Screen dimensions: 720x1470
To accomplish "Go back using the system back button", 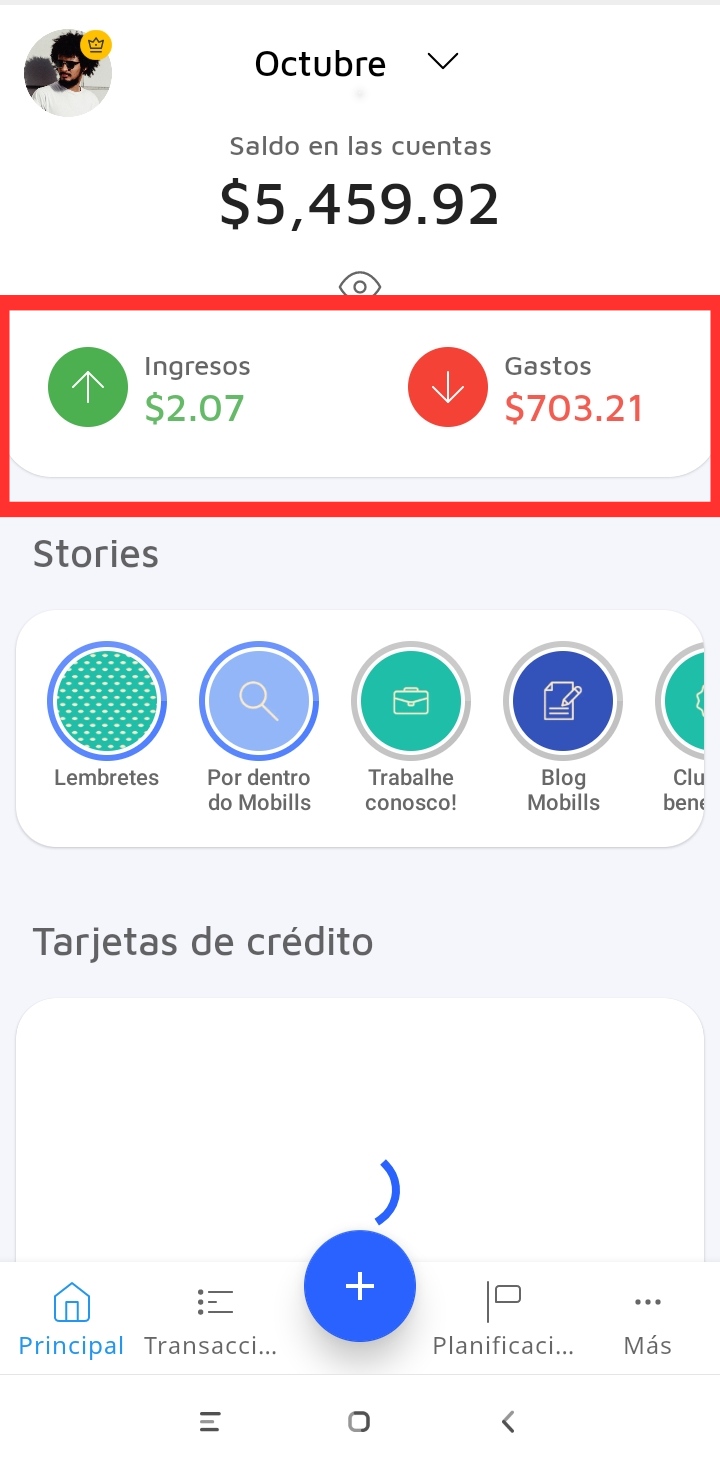I will pos(508,1421).
